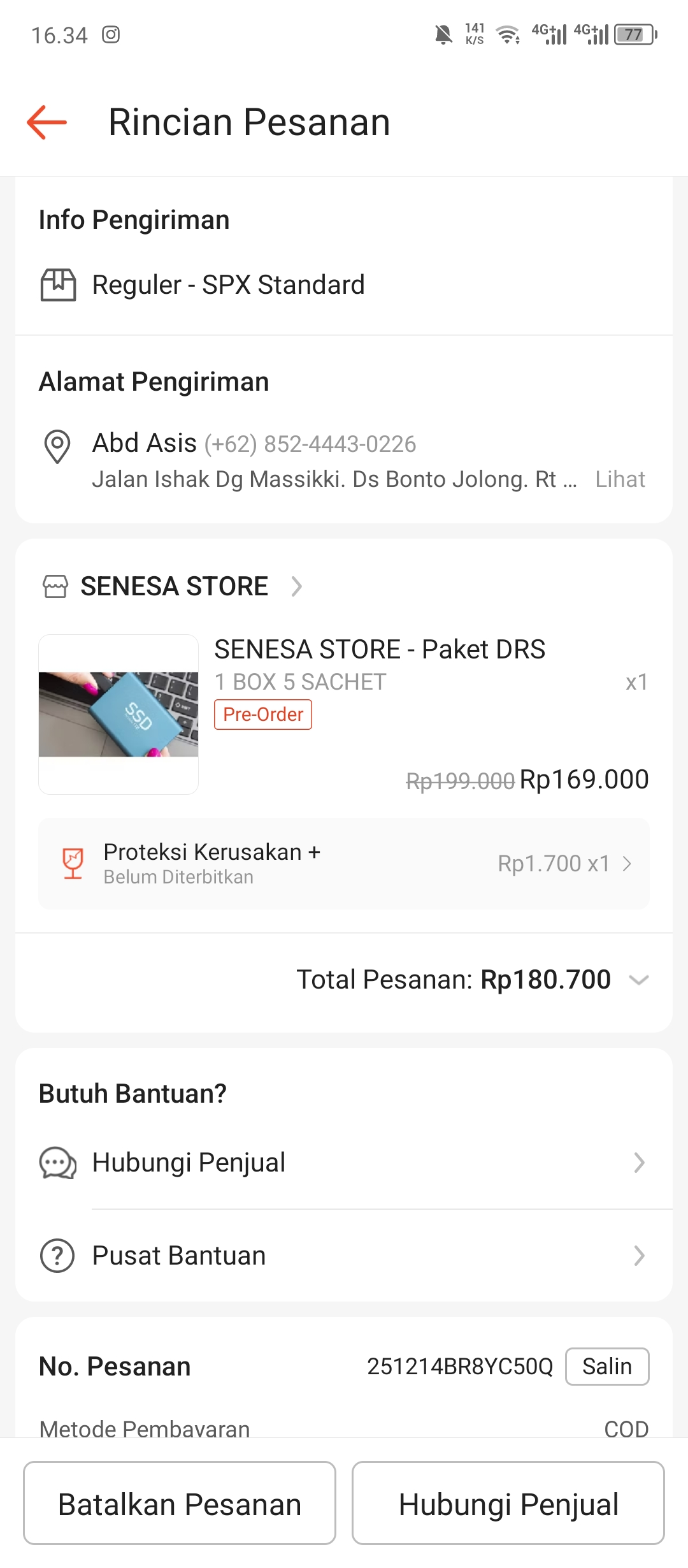Open Proteksi Kerusakan + details
This screenshot has height=1568, width=688.
click(x=344, y=864)
